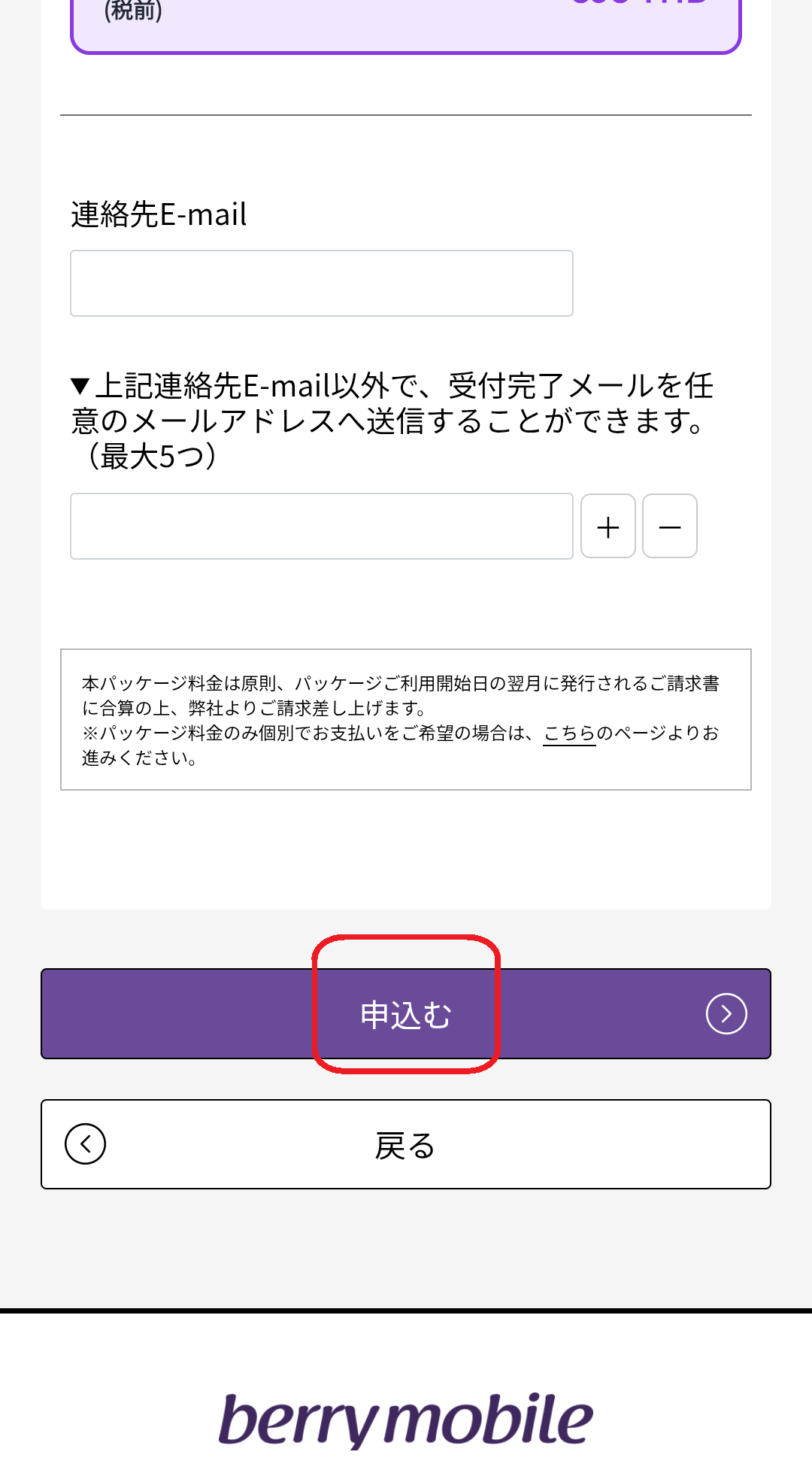The width and height of the screenshot is (812, 1470).
Task: Remove an email field with minus
Action: click(669, 526)
